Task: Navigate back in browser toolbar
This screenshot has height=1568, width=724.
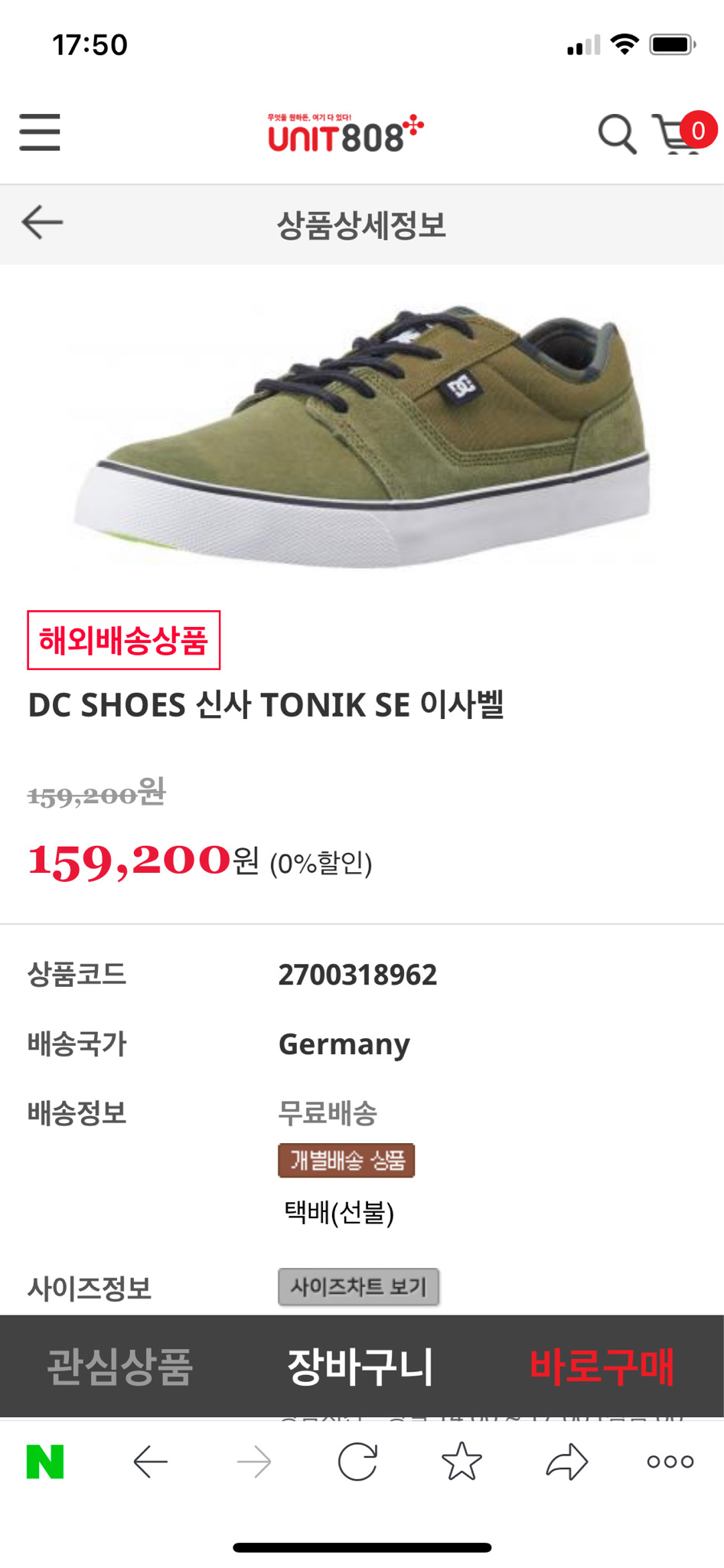Action: [150, 1462]
